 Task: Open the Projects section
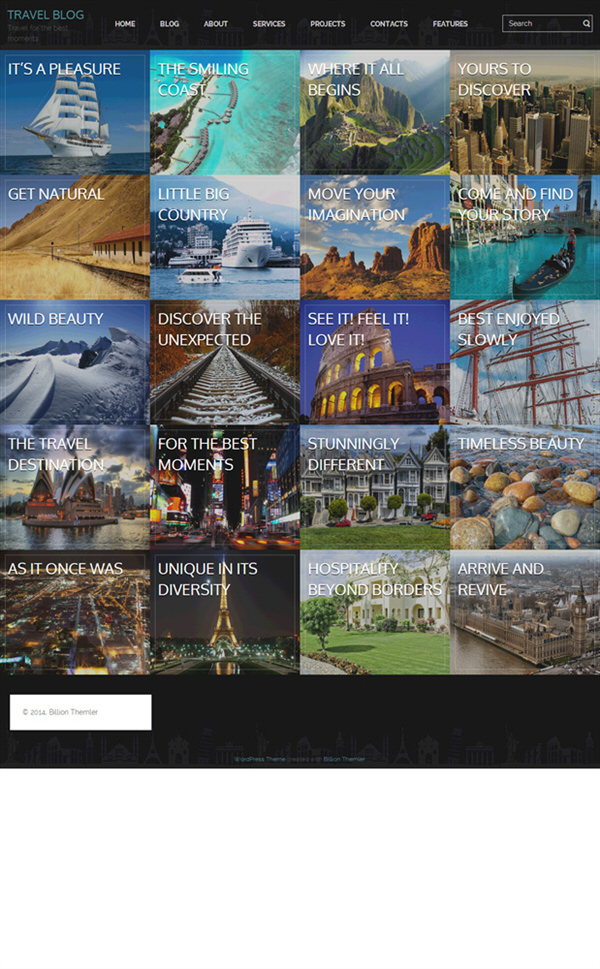(x=327, y=24)
